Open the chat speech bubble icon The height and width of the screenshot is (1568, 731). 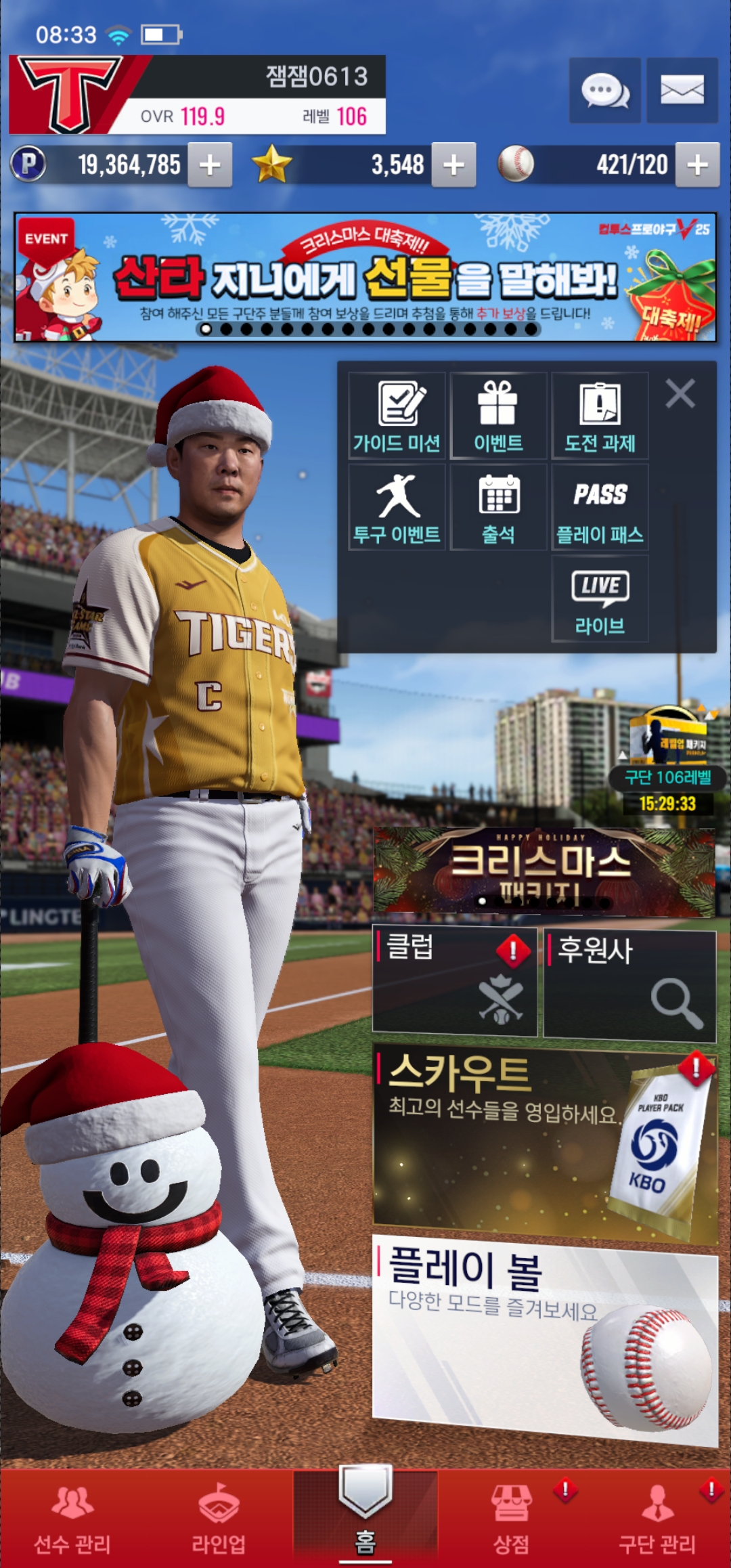pos(604,91)
